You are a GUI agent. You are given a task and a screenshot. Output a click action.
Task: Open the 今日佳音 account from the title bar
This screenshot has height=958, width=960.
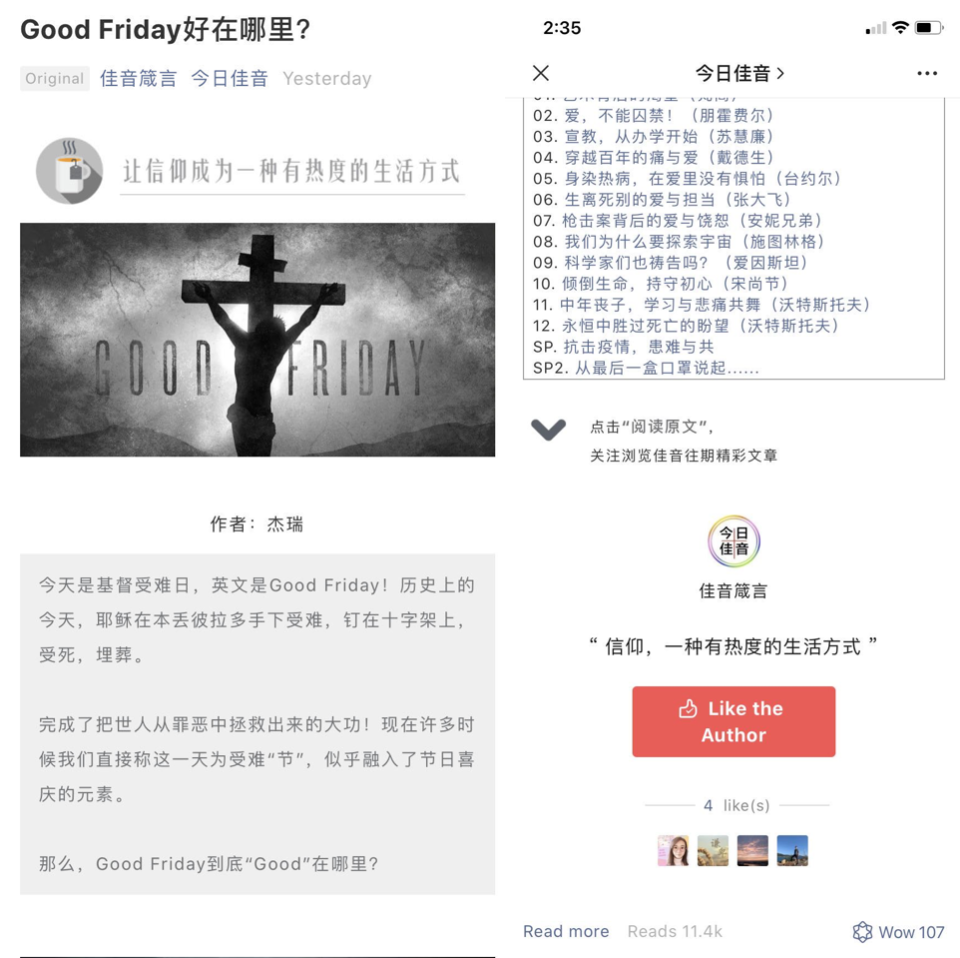tap(739, 73)
